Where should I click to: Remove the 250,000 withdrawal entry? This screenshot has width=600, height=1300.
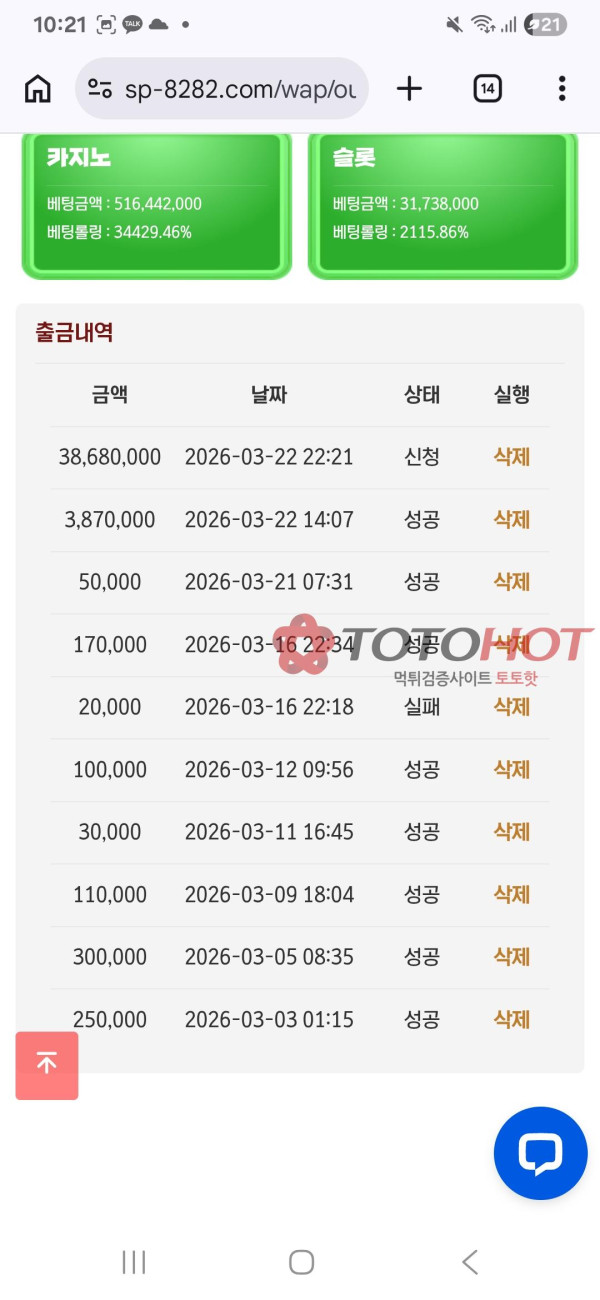point(511,1020)
